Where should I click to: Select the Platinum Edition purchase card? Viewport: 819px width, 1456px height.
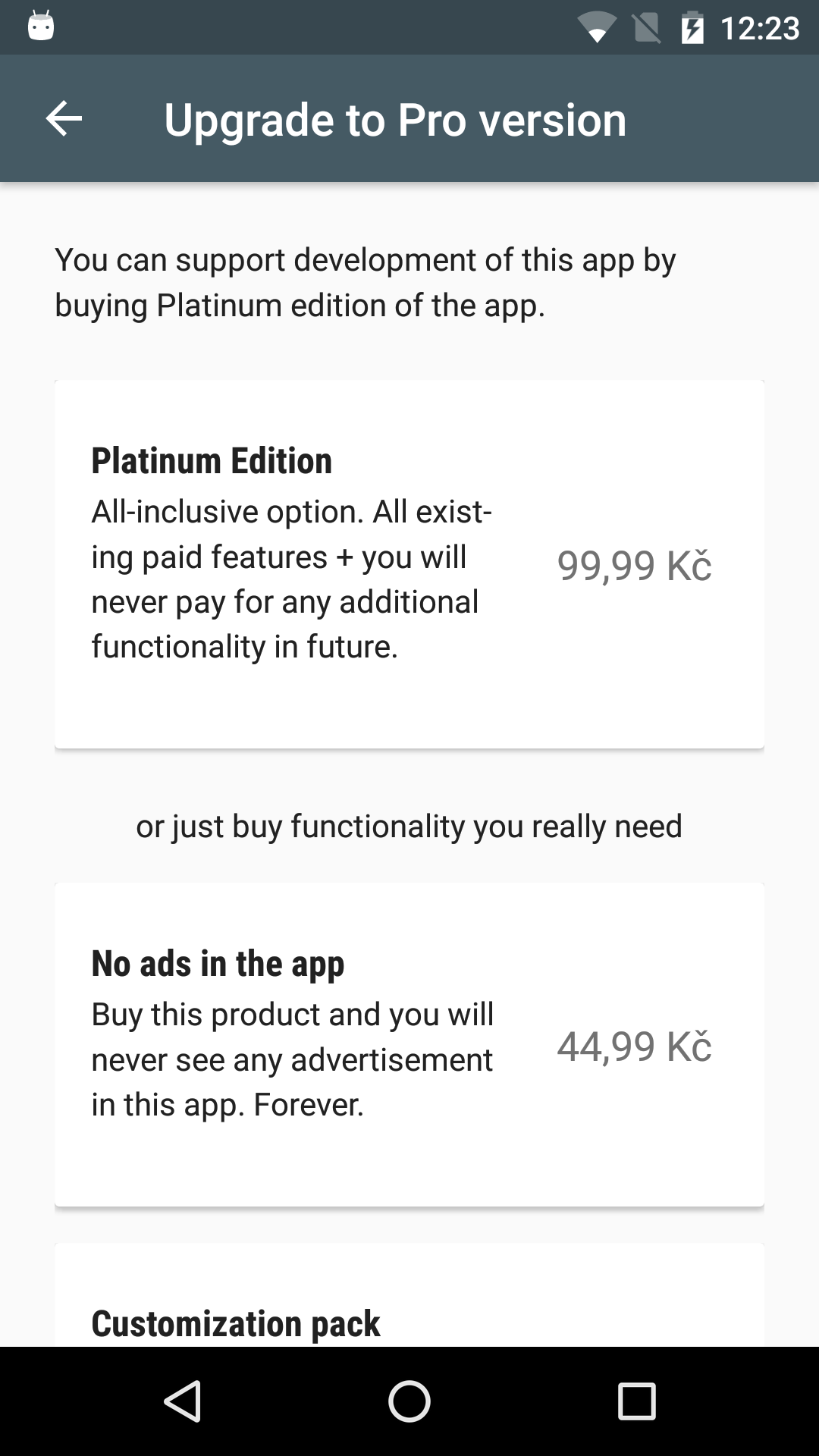[409, 564]
